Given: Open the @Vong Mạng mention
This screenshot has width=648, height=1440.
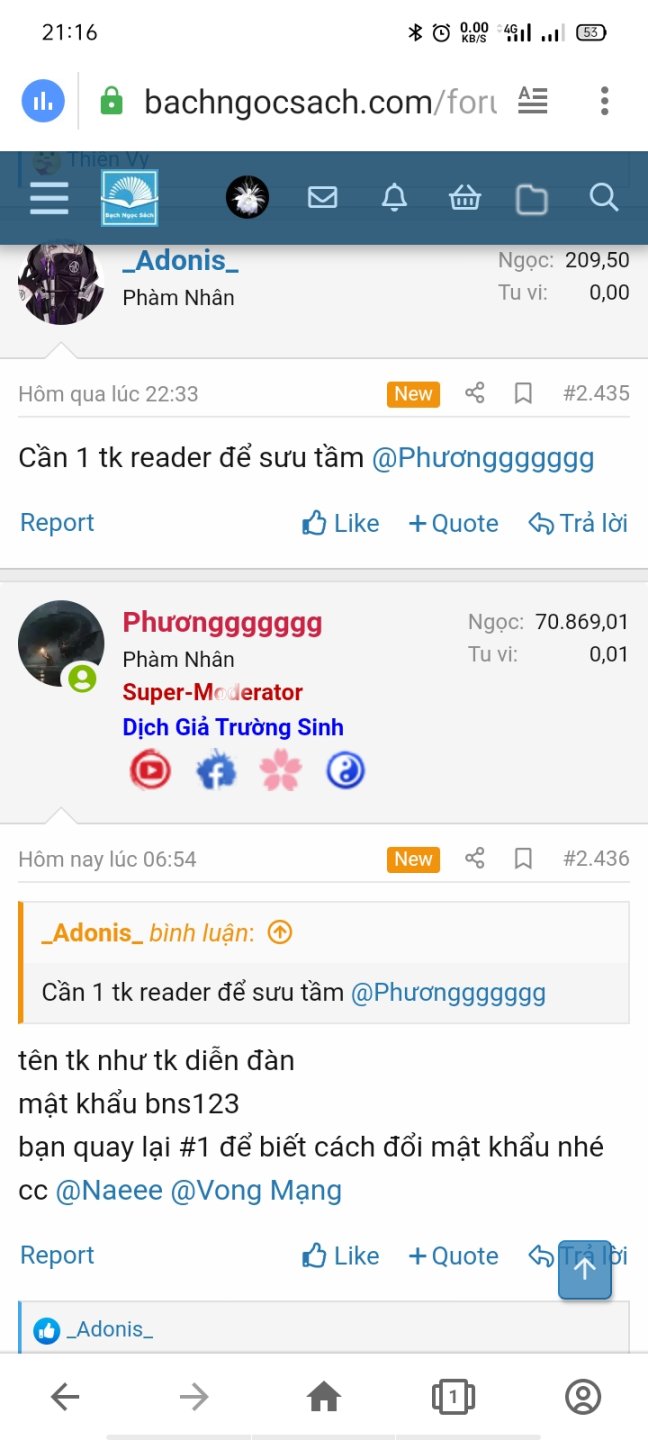Looking at the screenshot, I should pos(256,1191).
